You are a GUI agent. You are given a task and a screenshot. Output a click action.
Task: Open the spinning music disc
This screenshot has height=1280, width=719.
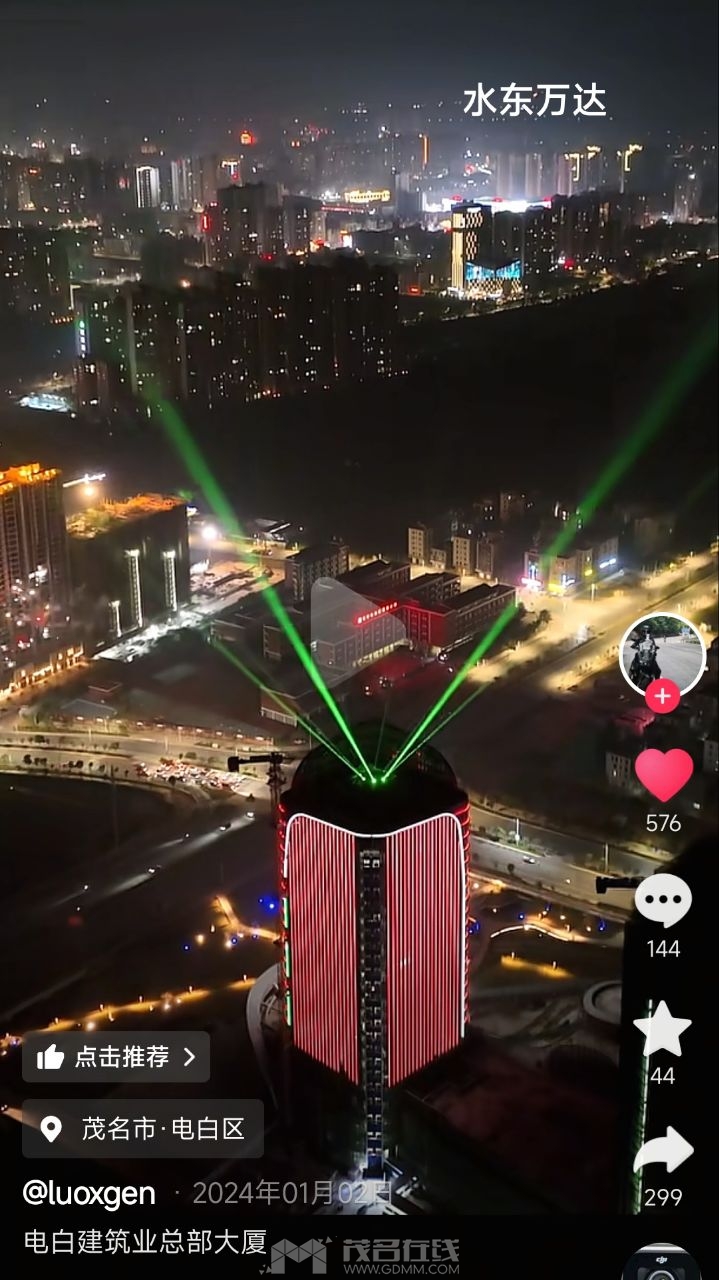[x=661, y=1264]
